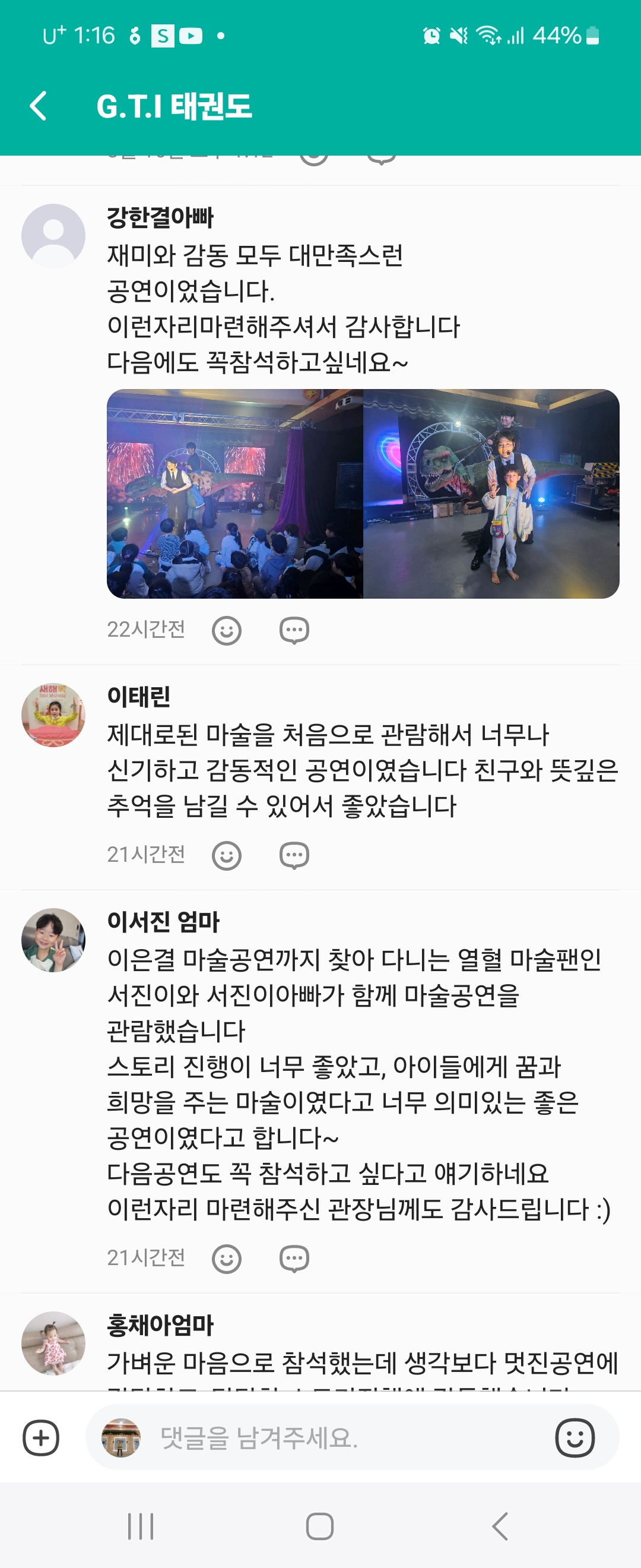Tap the plus attachment button
This screenshot has width=641, height=1568.
click(41, 1439)
